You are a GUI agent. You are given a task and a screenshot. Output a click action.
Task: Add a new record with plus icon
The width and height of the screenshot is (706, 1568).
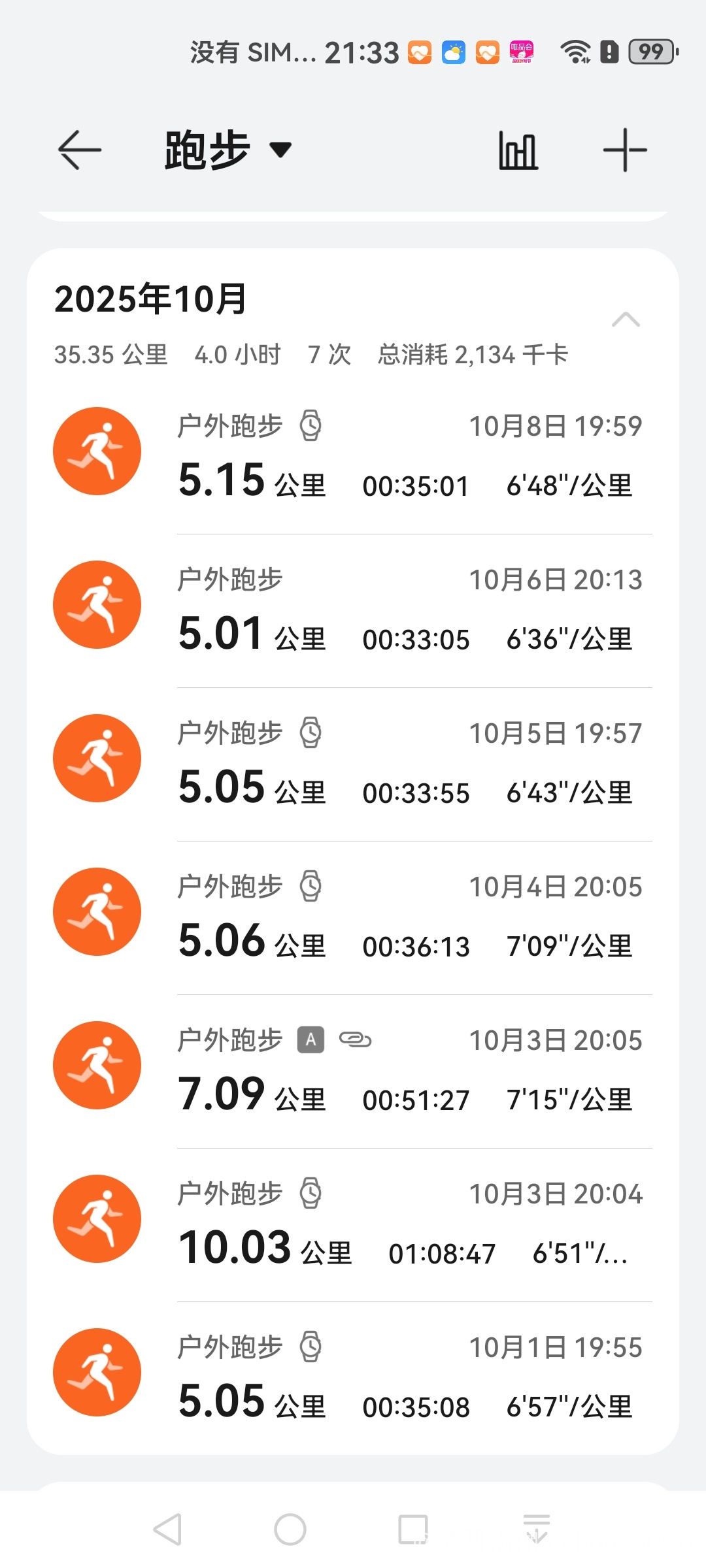(x=625, y=150)
